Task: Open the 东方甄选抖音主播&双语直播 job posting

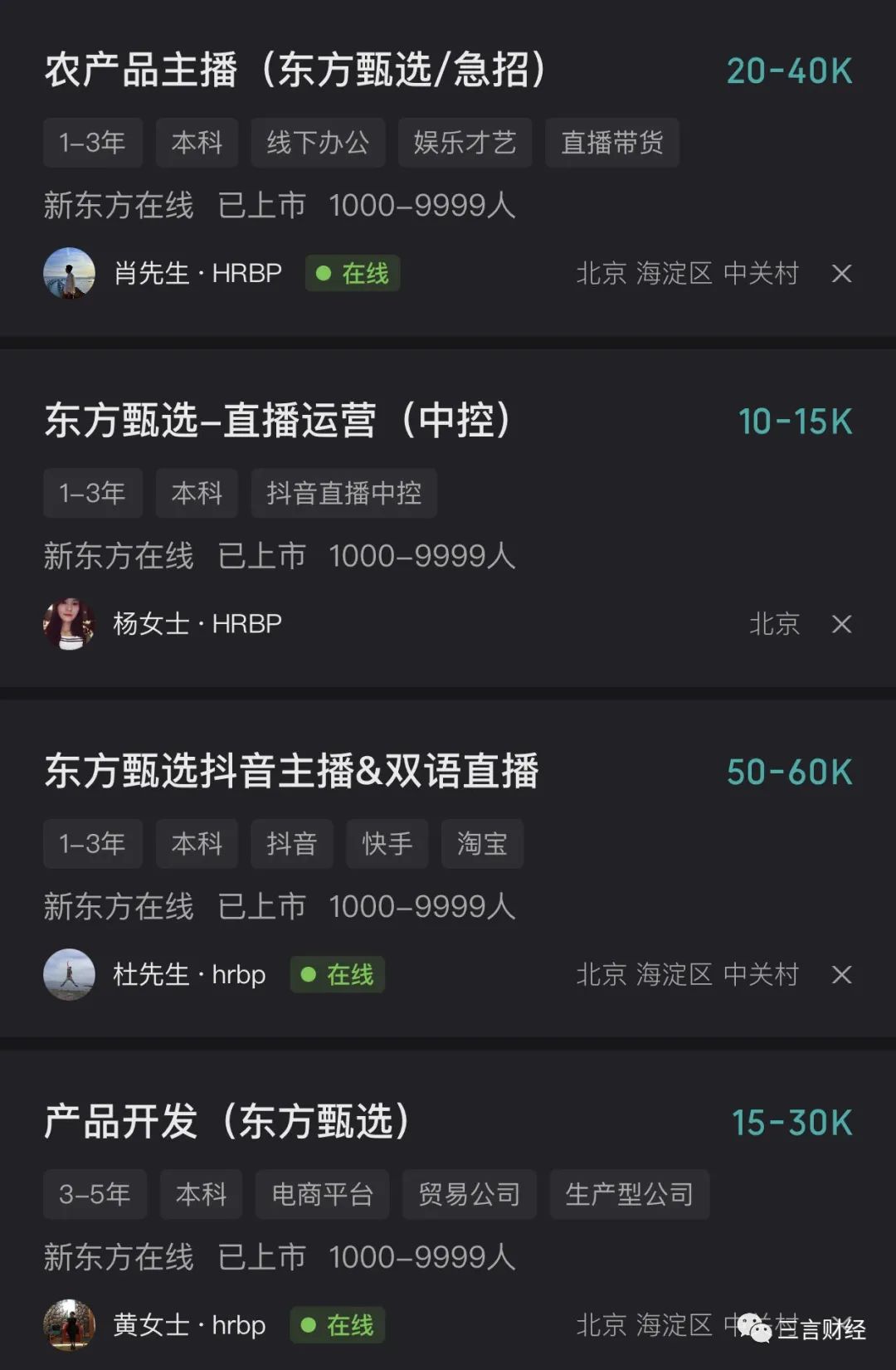Action: 291,771
